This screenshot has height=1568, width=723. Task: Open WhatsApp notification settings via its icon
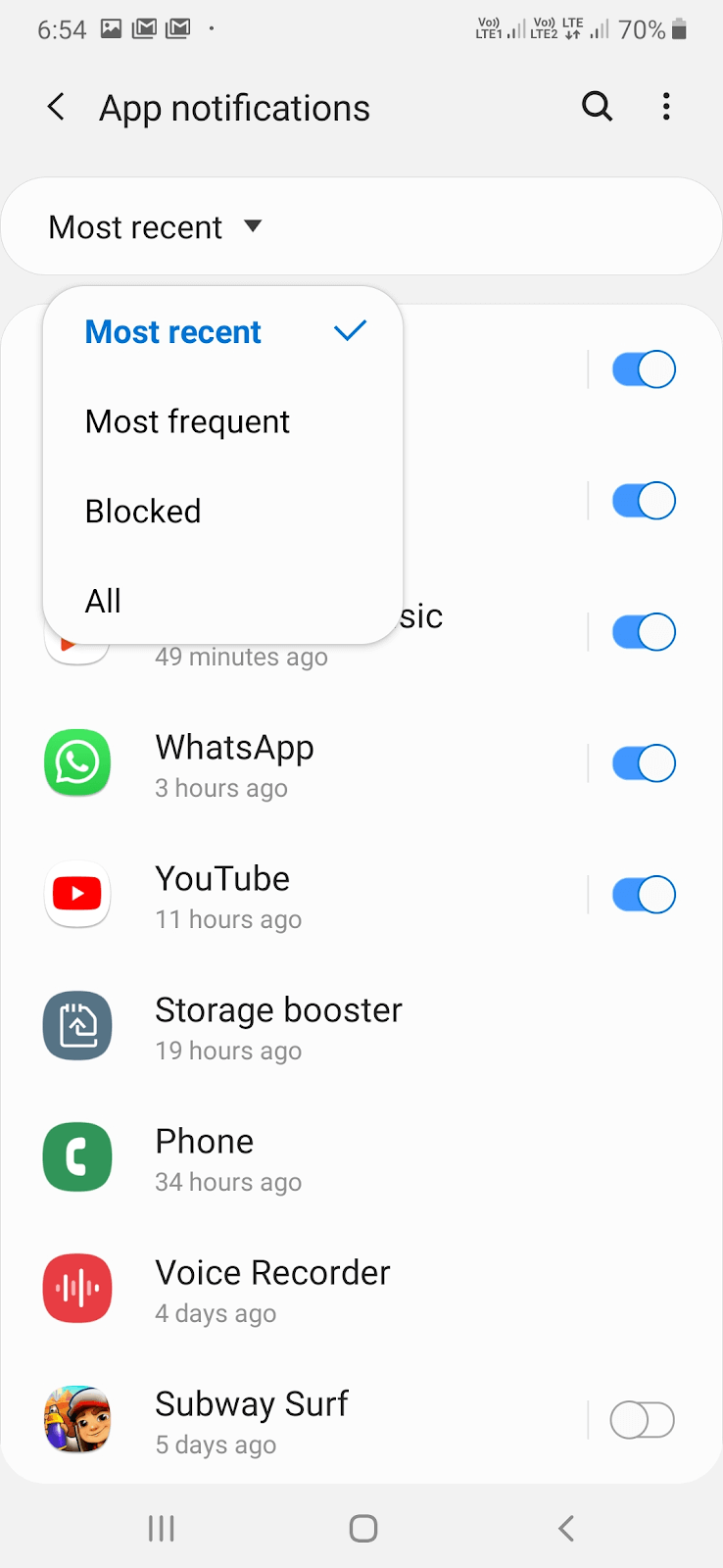point(77,762)
